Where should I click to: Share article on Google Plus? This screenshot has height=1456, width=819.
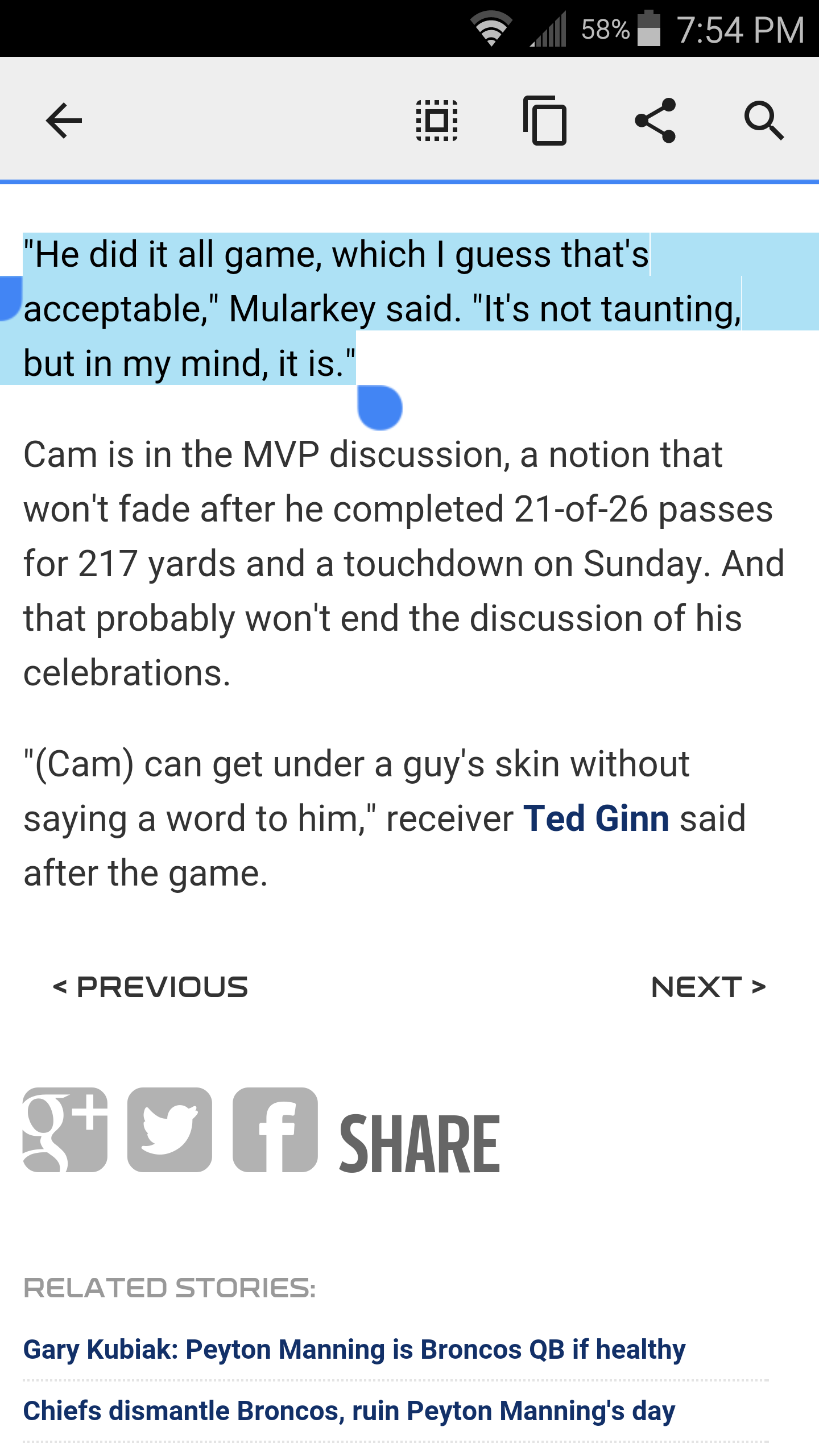[65, 1130]
